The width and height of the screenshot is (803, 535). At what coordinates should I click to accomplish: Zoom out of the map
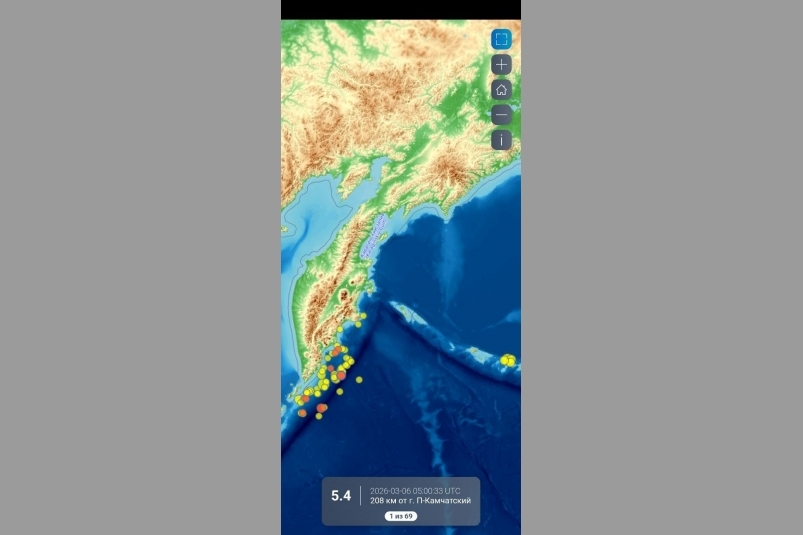(501, 115)
